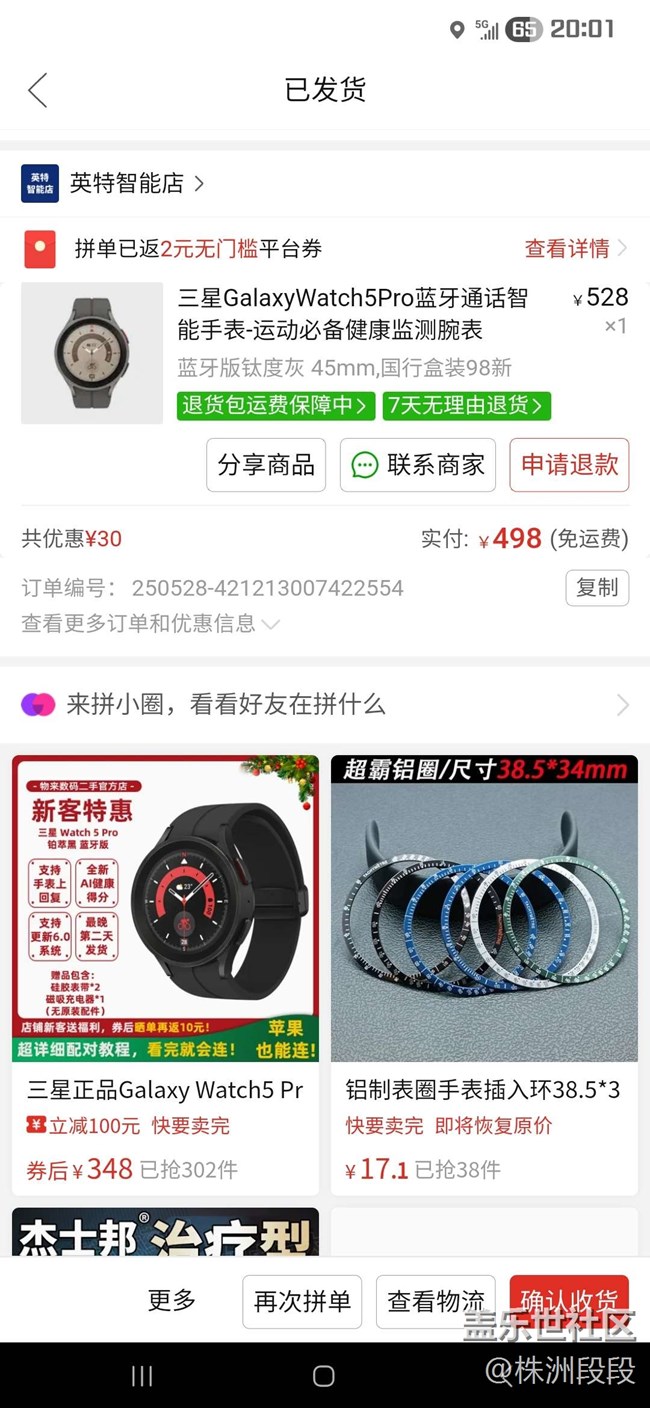Tap 更多 in the bottom bar
Screen dimensions: 650x1408
[x=172, y=1300]
